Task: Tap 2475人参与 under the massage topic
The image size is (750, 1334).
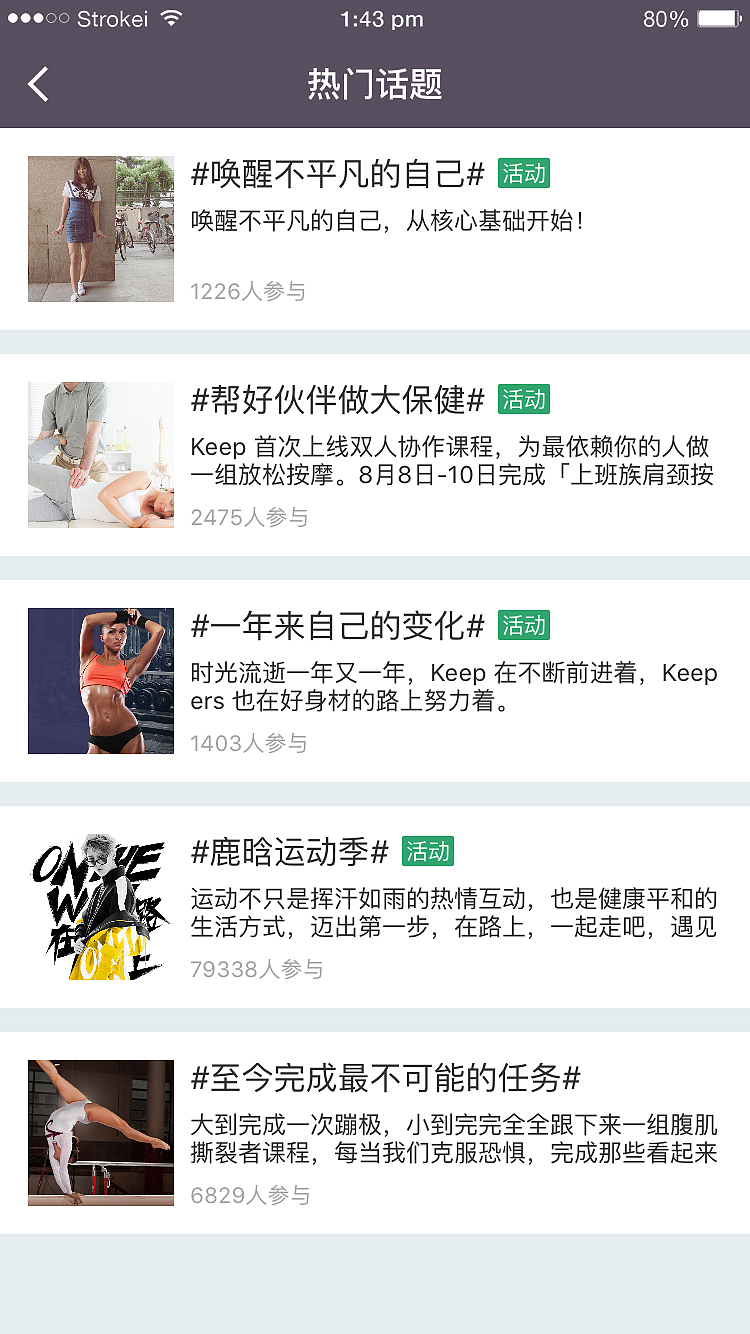Action: [243, 517]
